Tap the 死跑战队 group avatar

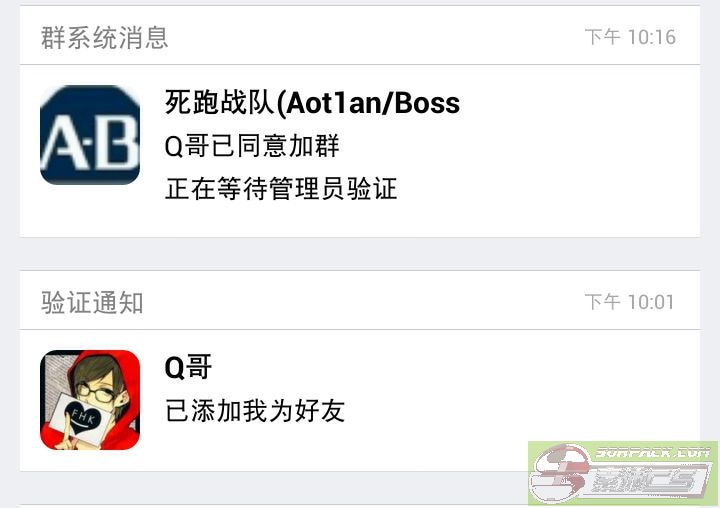(90, 135)
